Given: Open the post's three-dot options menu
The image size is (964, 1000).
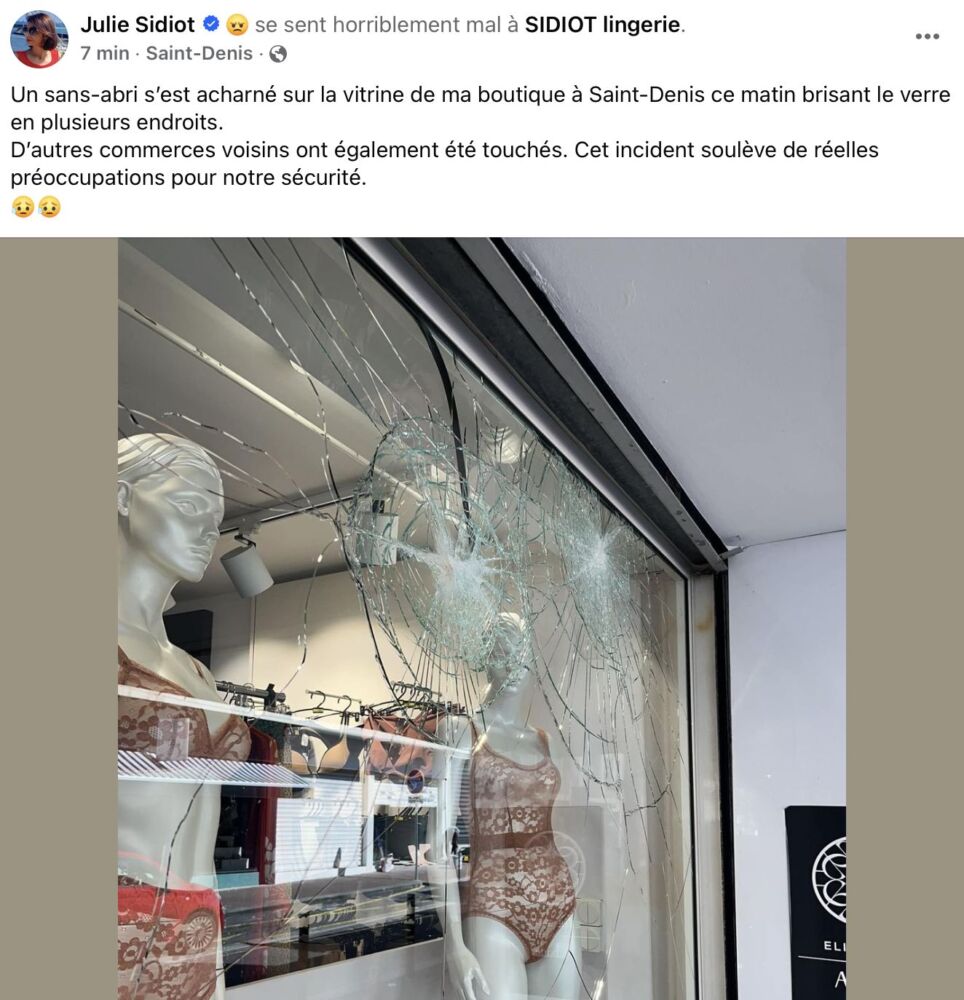Looking at the screenshot, I should (927, 37).
